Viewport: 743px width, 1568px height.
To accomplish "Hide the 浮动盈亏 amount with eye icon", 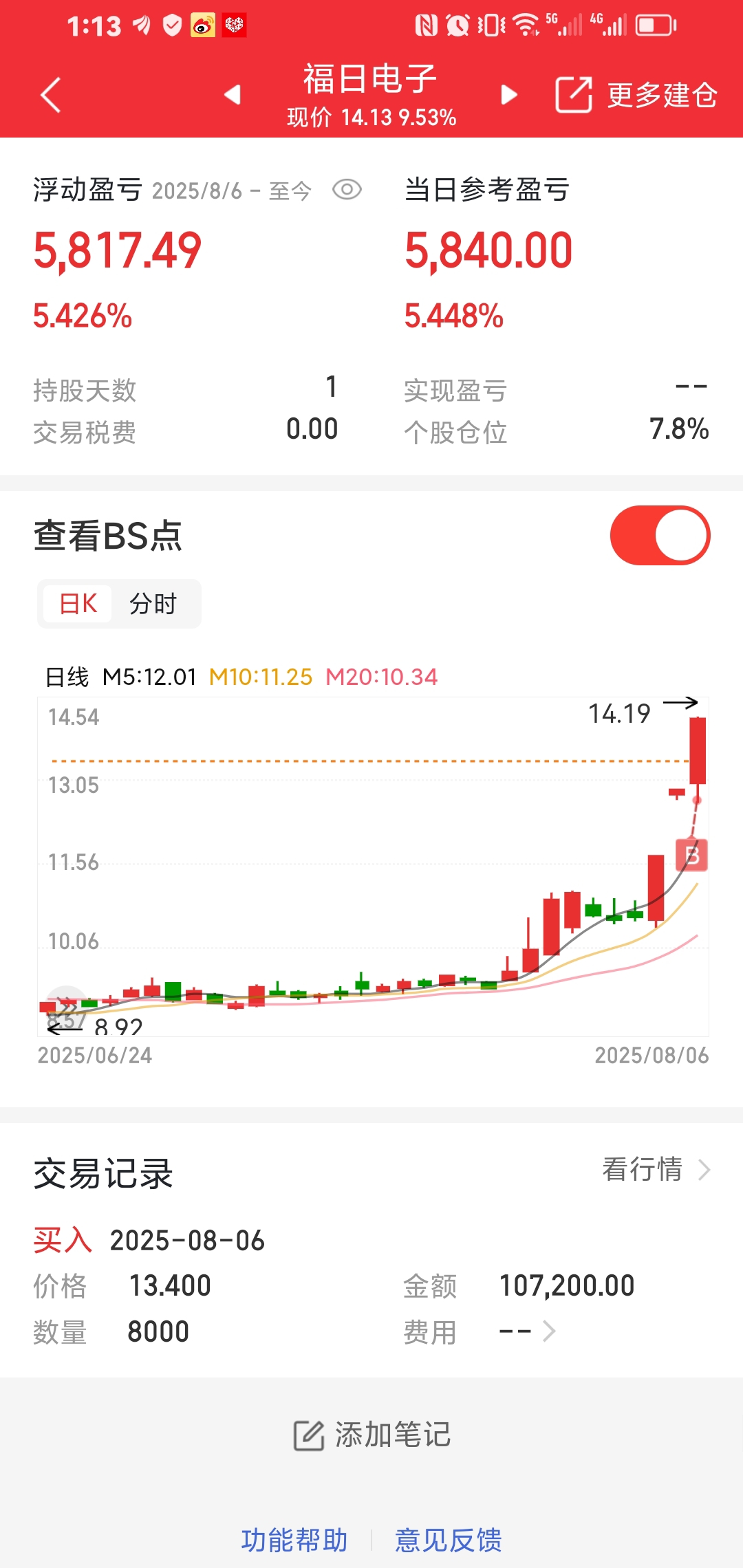I will 347,190.
